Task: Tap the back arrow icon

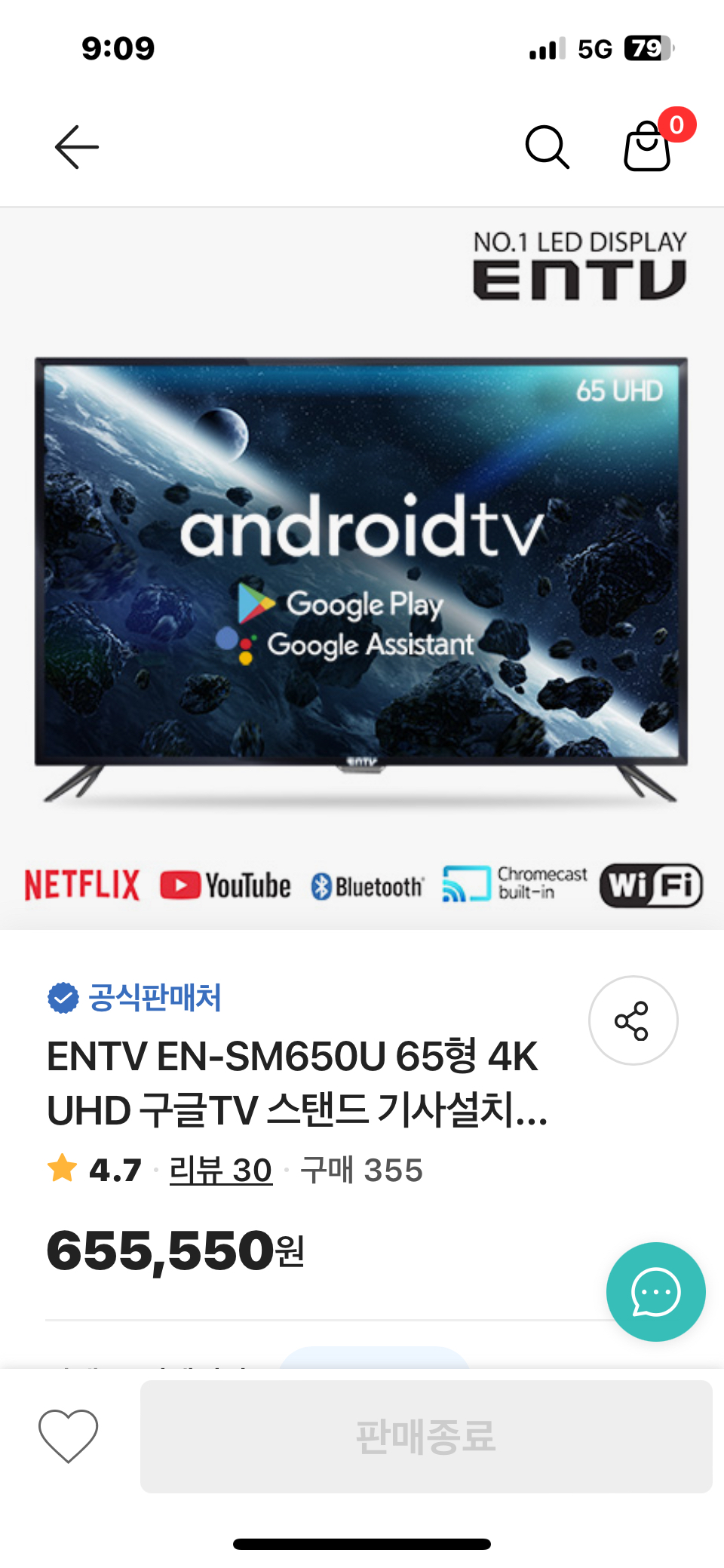Action: pyautogui.click(x=75, y=147)
